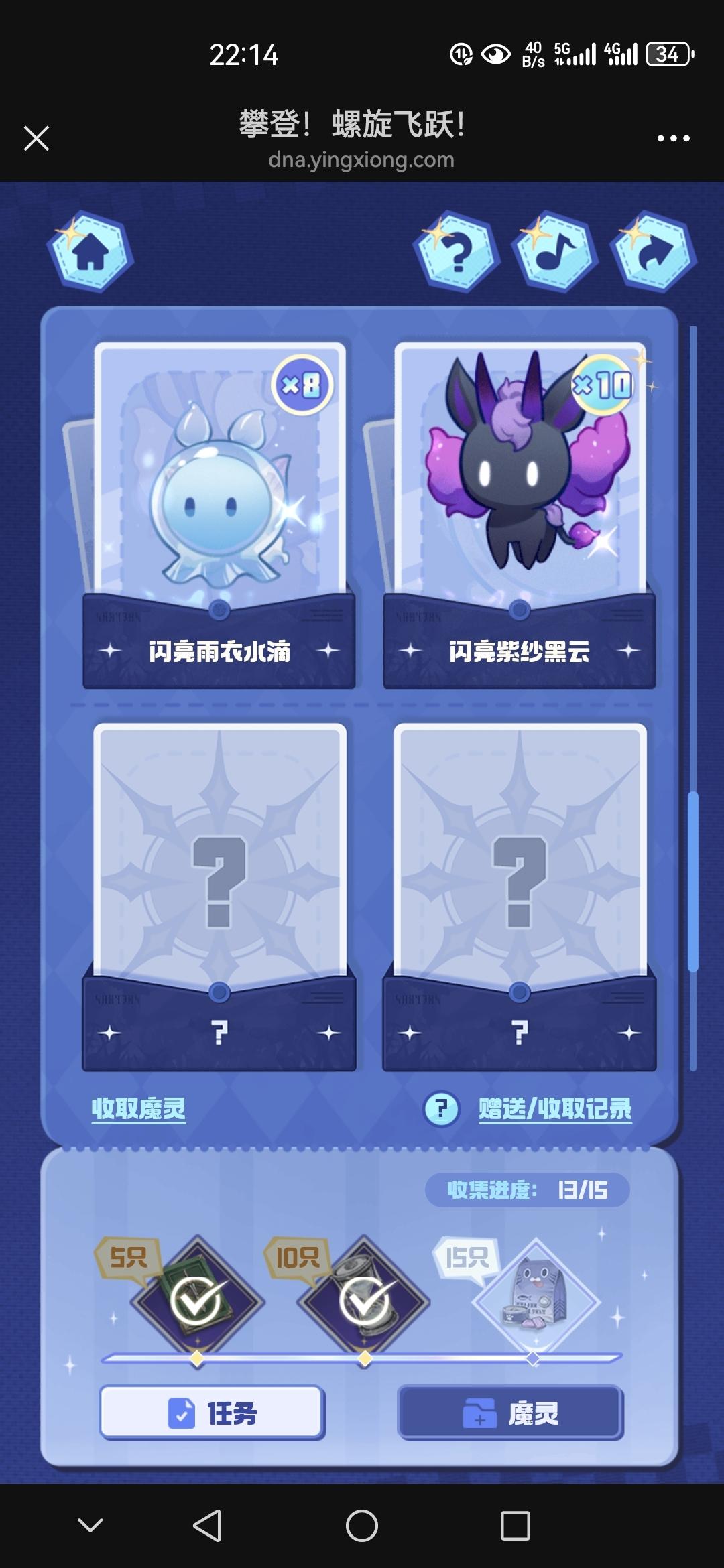Share this event page
Screen dimensions: 724x1568
click(654, 253)
